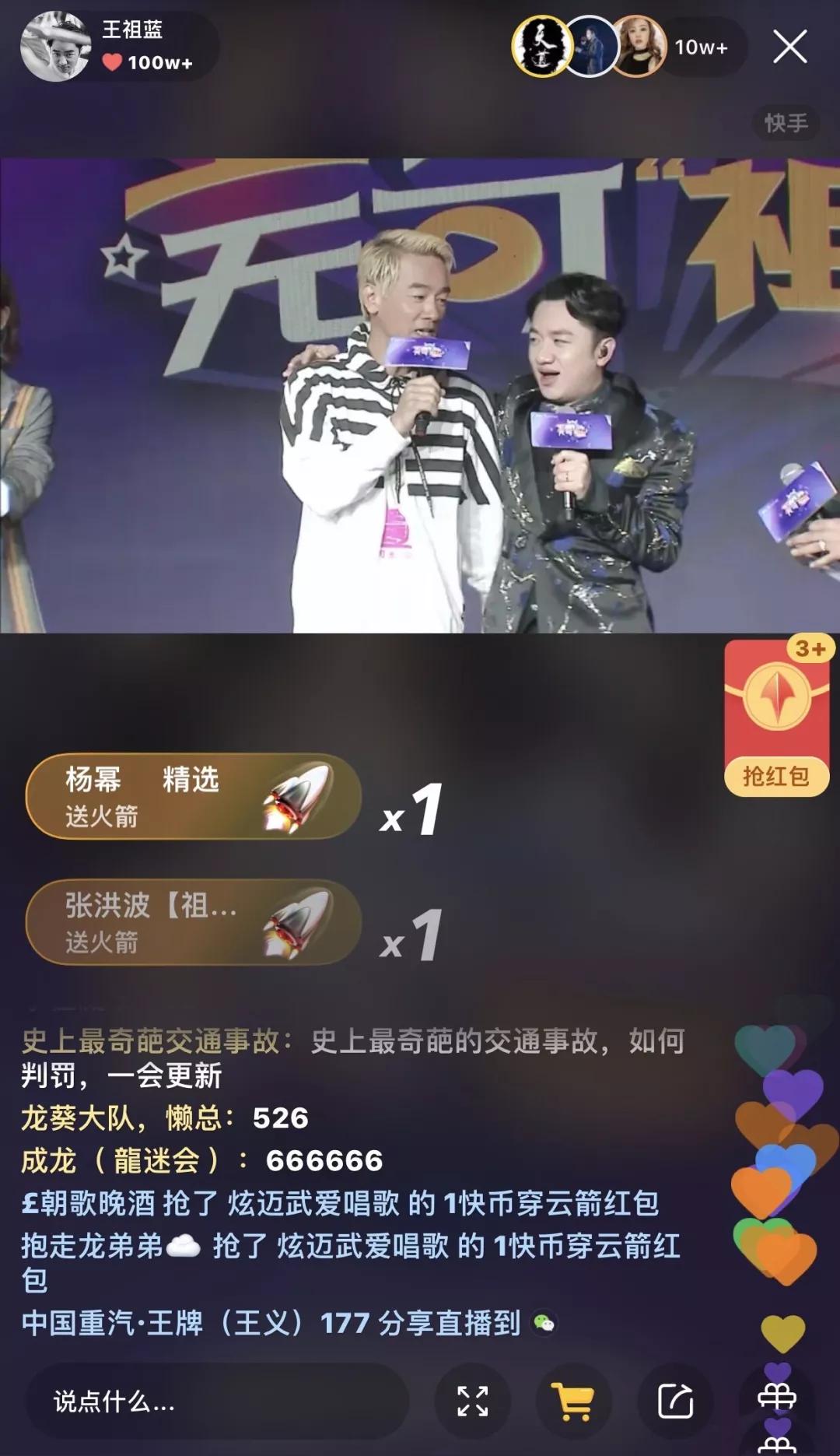Open the first top viewer avatar

click(541, 47)
